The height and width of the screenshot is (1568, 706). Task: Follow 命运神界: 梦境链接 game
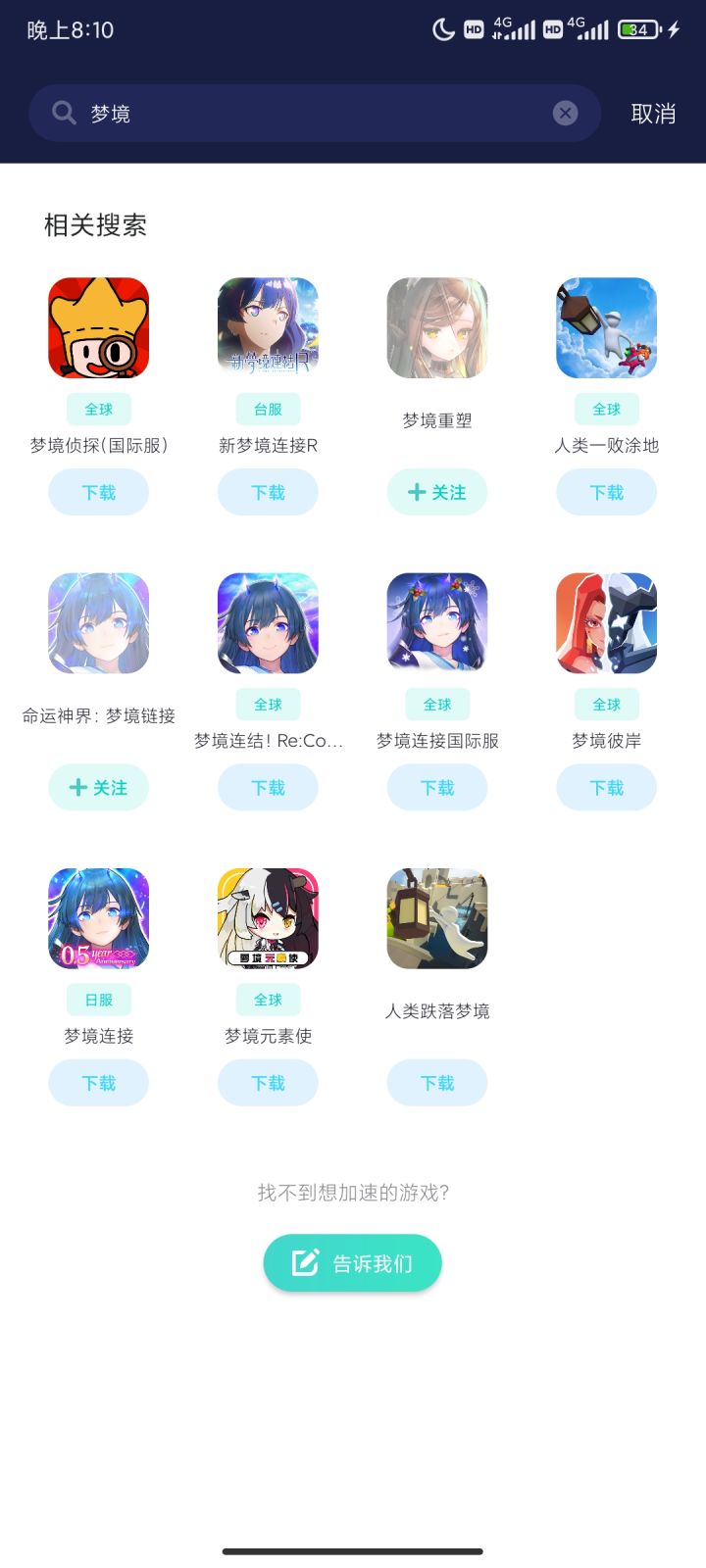pyautogui.click(x=98, y=787)
